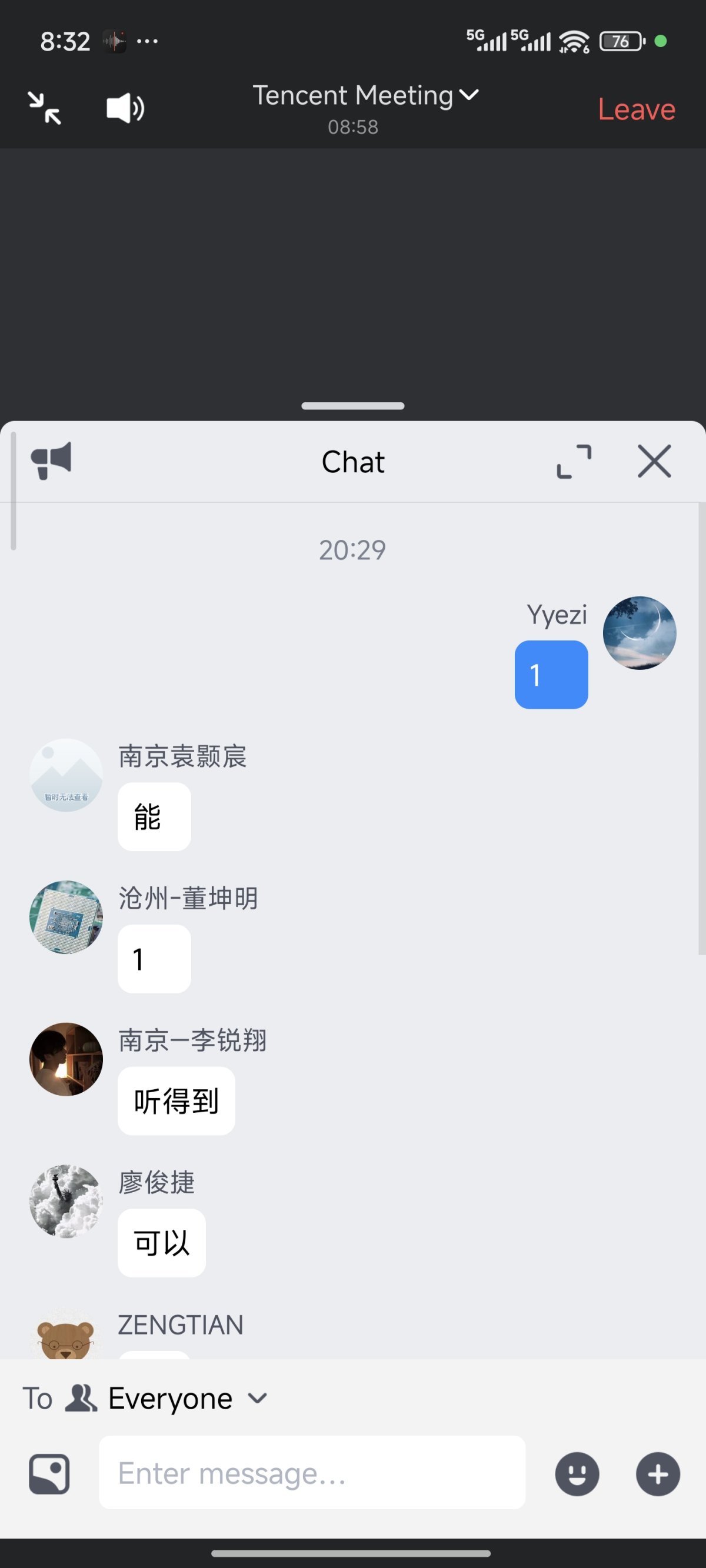The image size is (706, 1568).
Task: Close the Chat panel
Action: point(654,461)
